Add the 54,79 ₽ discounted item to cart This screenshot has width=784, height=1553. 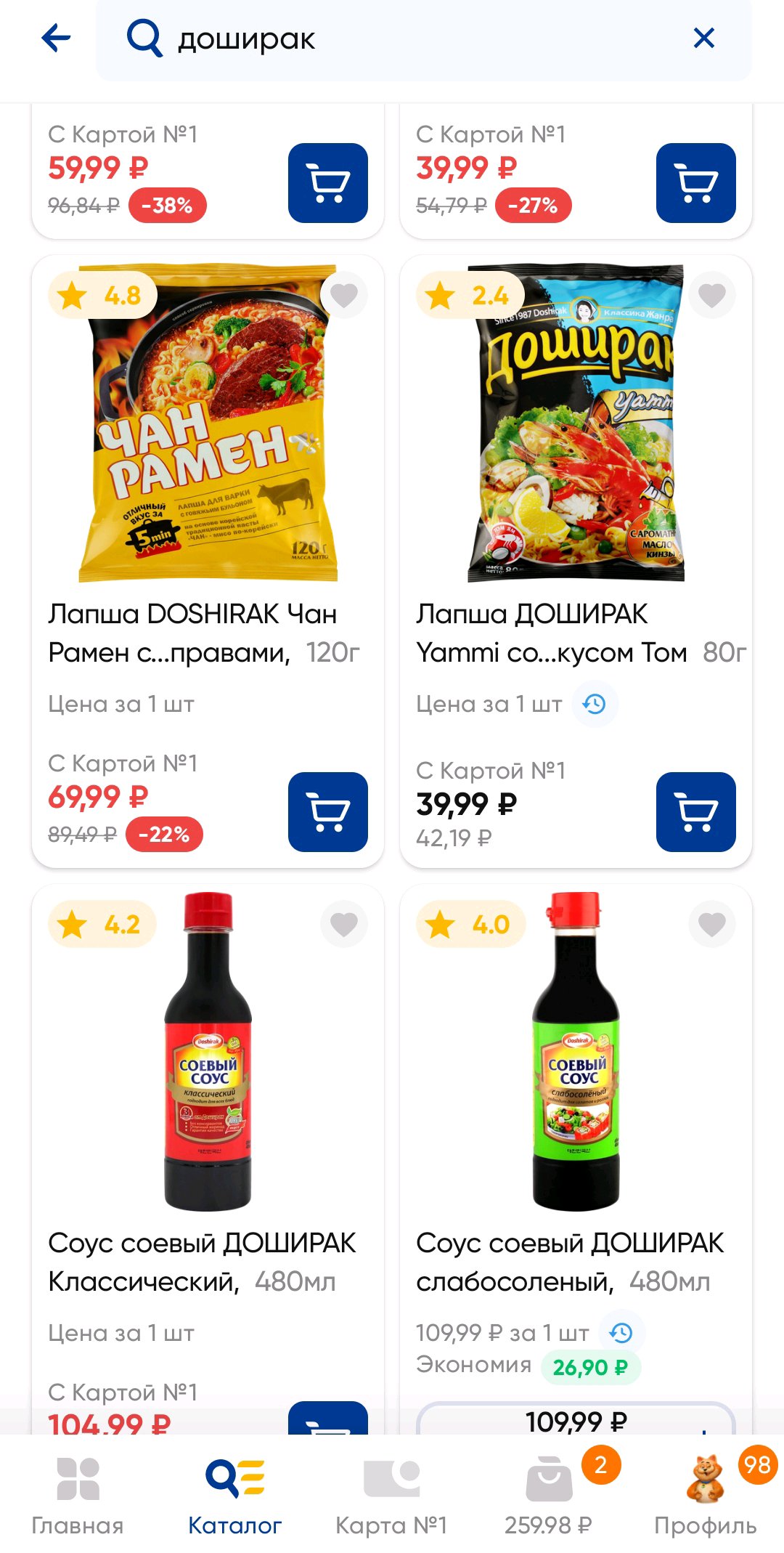point(695,183)
